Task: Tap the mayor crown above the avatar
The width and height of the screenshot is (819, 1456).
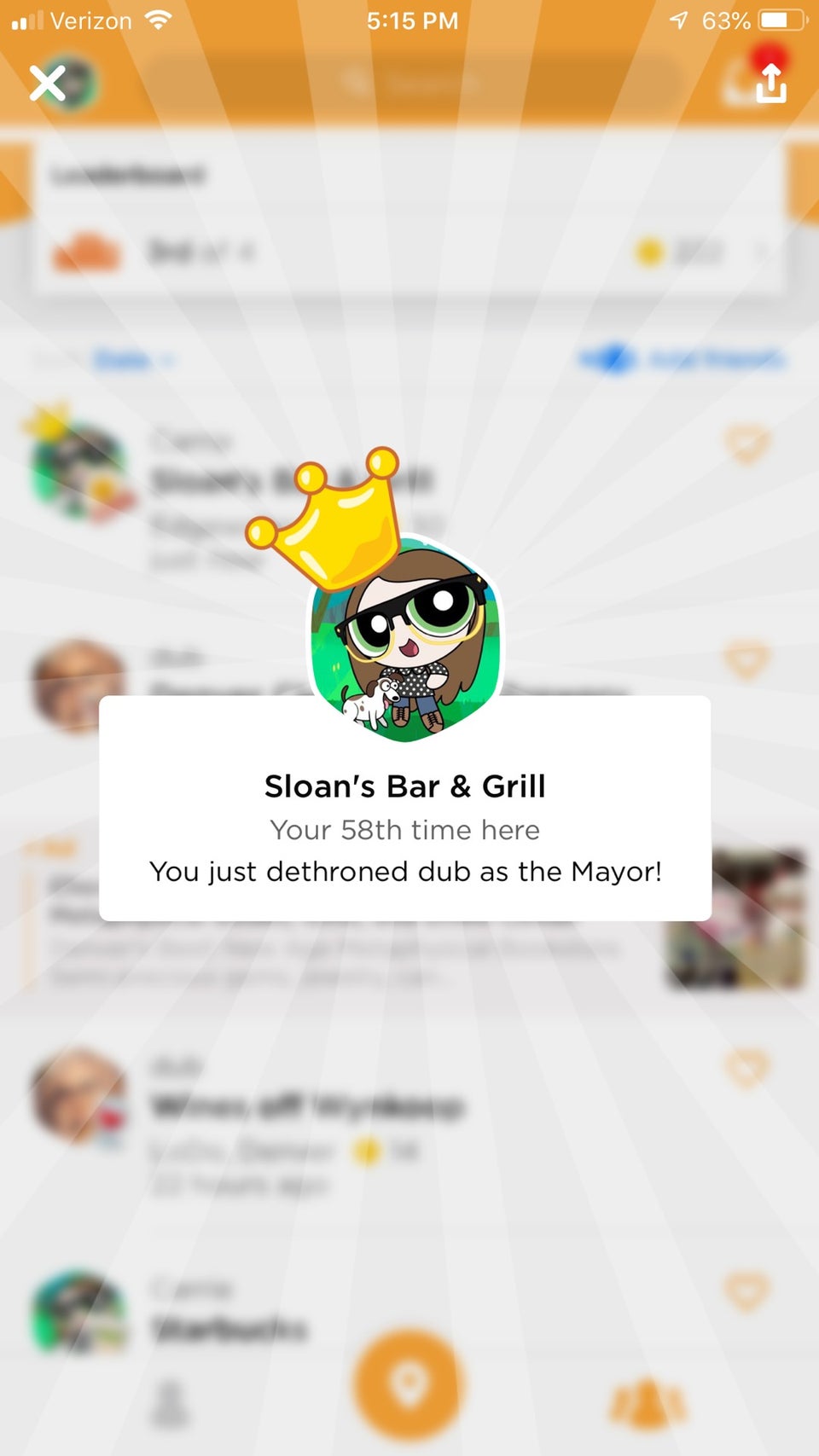Action: 320,512
